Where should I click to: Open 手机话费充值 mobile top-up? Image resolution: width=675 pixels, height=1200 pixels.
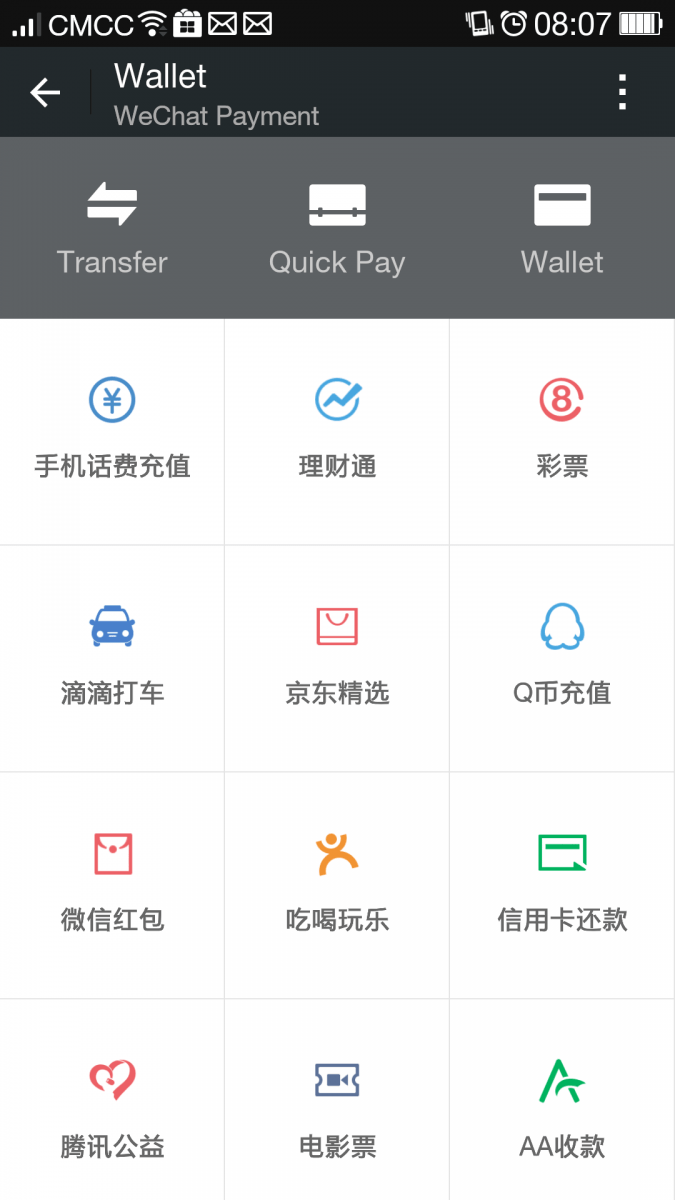(x=112, y=431)
